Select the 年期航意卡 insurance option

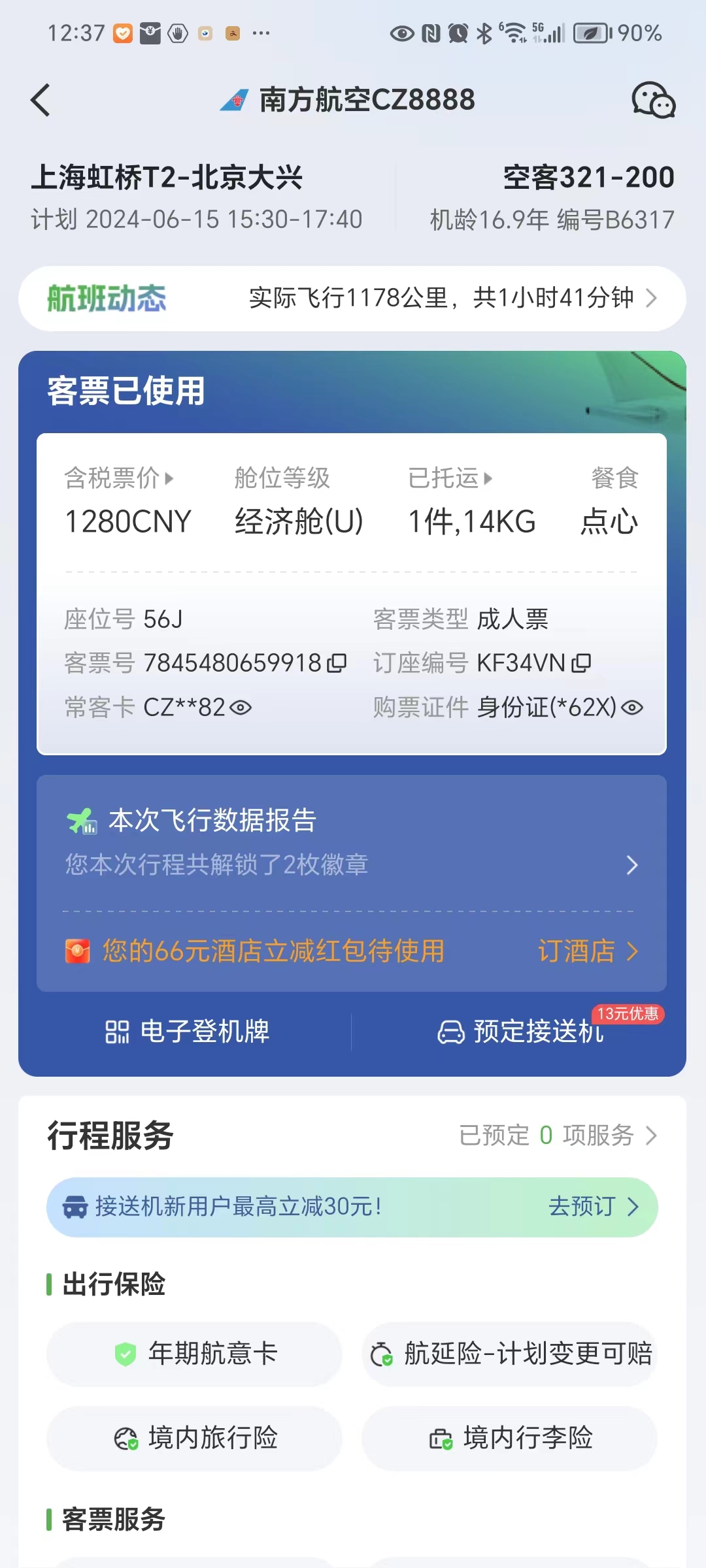click(194, 1354)
